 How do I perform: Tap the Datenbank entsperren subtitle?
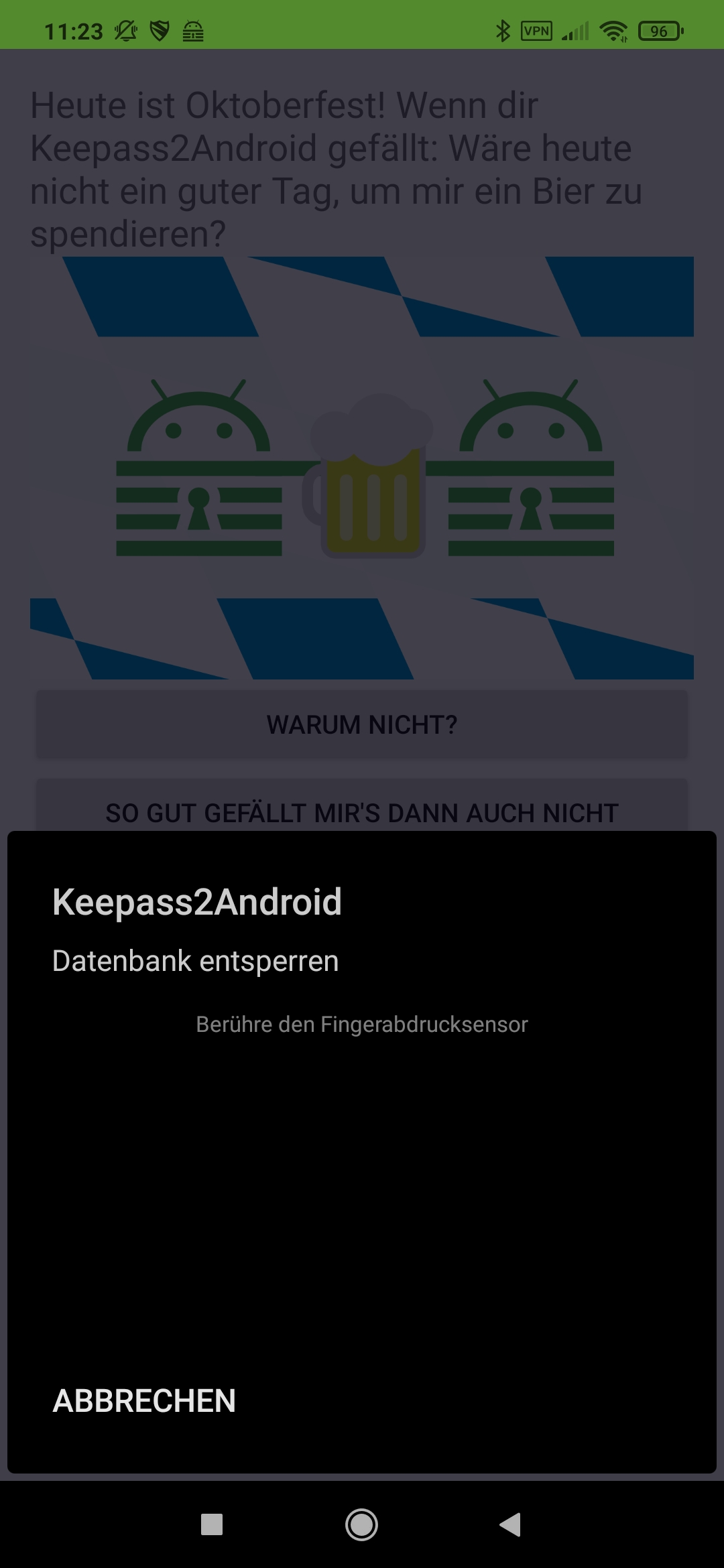[x=195, y=961]
